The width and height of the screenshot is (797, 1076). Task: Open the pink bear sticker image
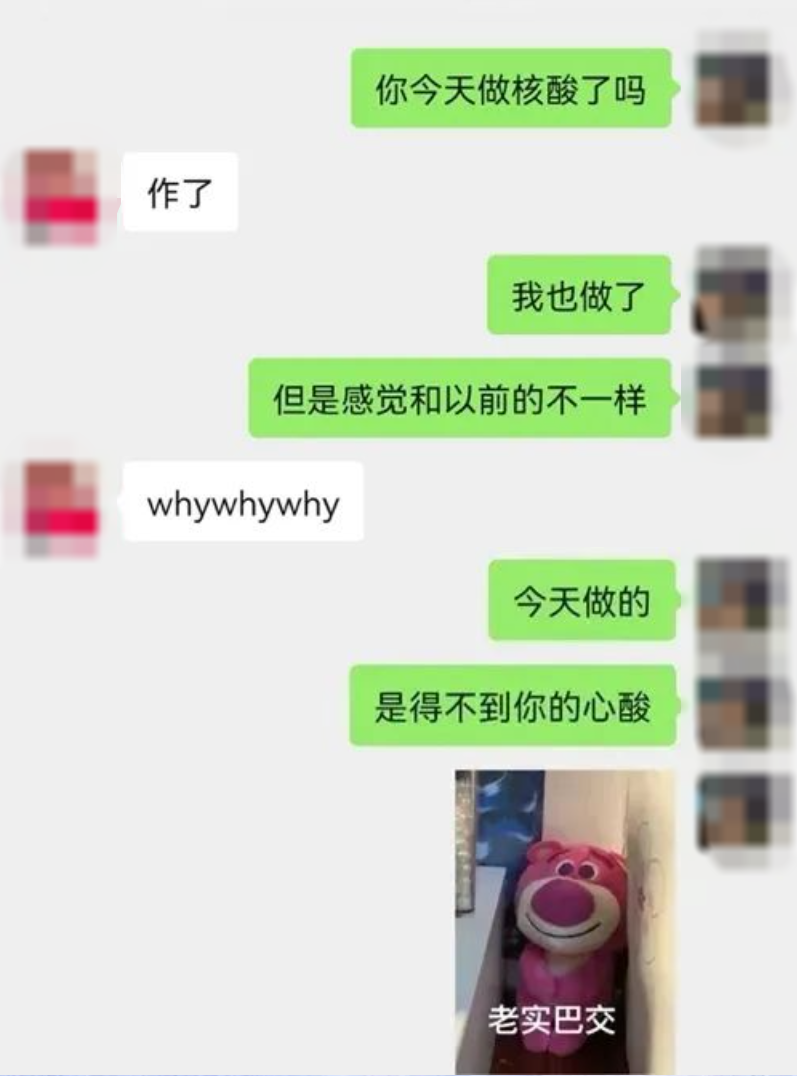coord(565,920)
